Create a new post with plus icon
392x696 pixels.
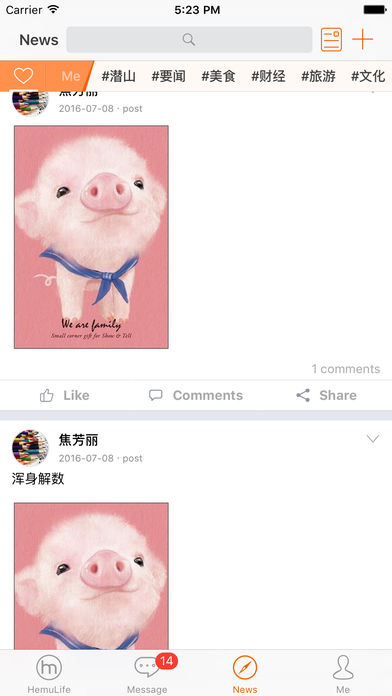pyautogui.click(x=363, y=40)
